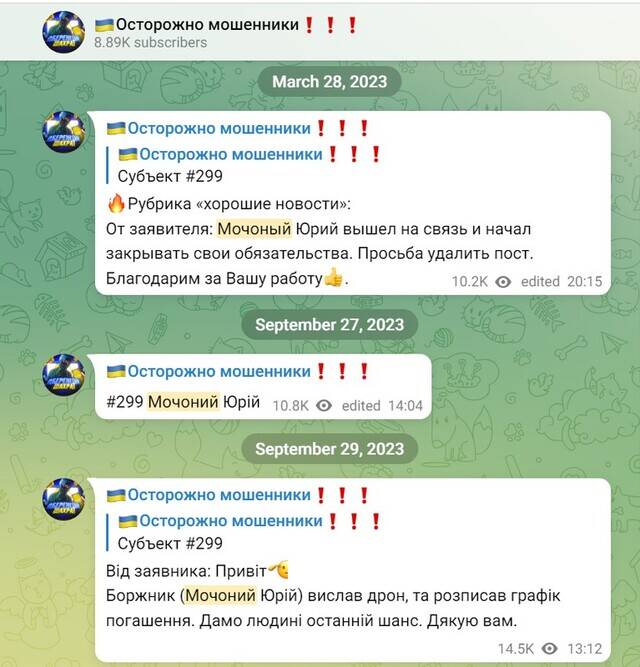Open quoted Субъект #299 reply in March 28 message
Screen dimensions: 640x667
[x=240, y=165]
